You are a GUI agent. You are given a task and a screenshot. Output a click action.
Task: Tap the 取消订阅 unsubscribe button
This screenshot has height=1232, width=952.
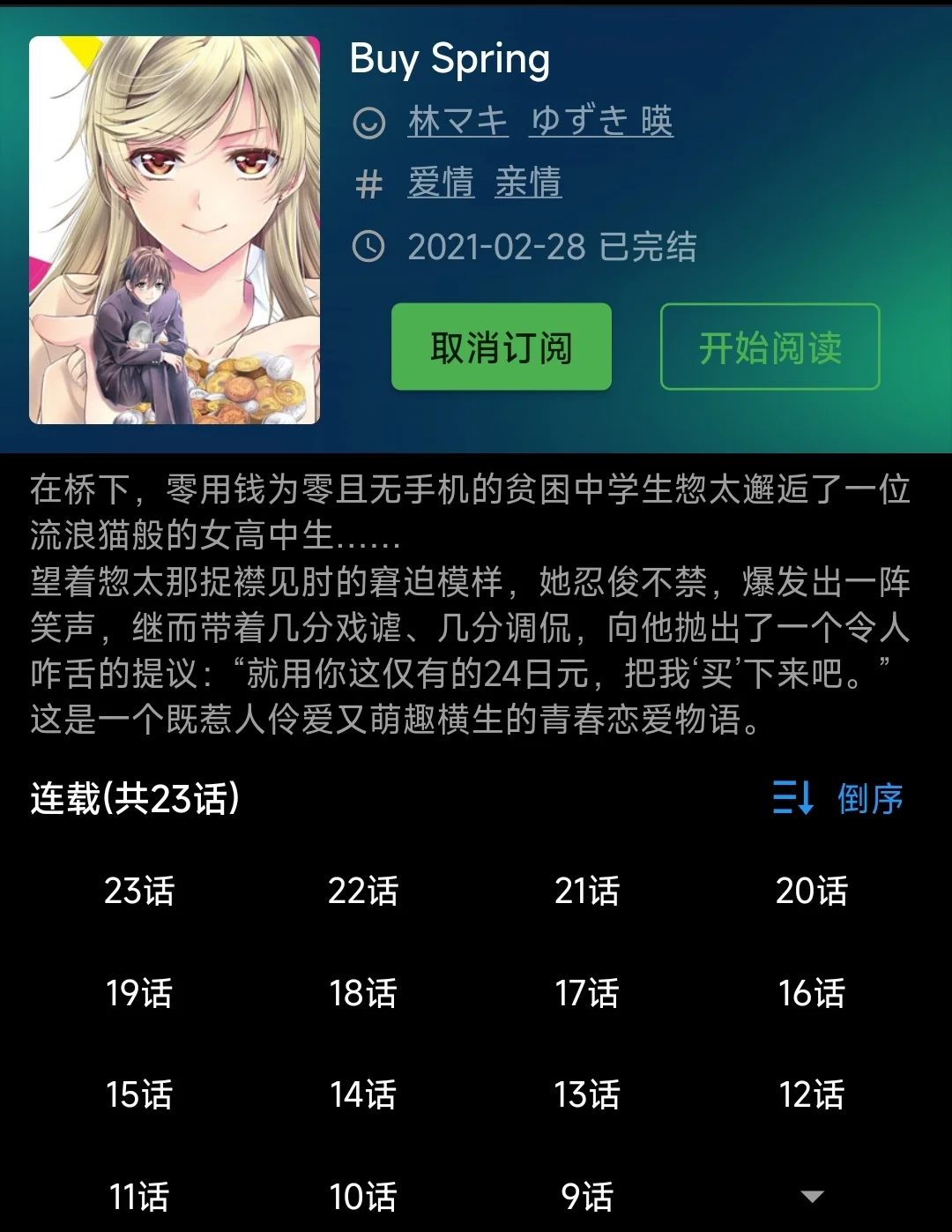[x=501, y=347]
